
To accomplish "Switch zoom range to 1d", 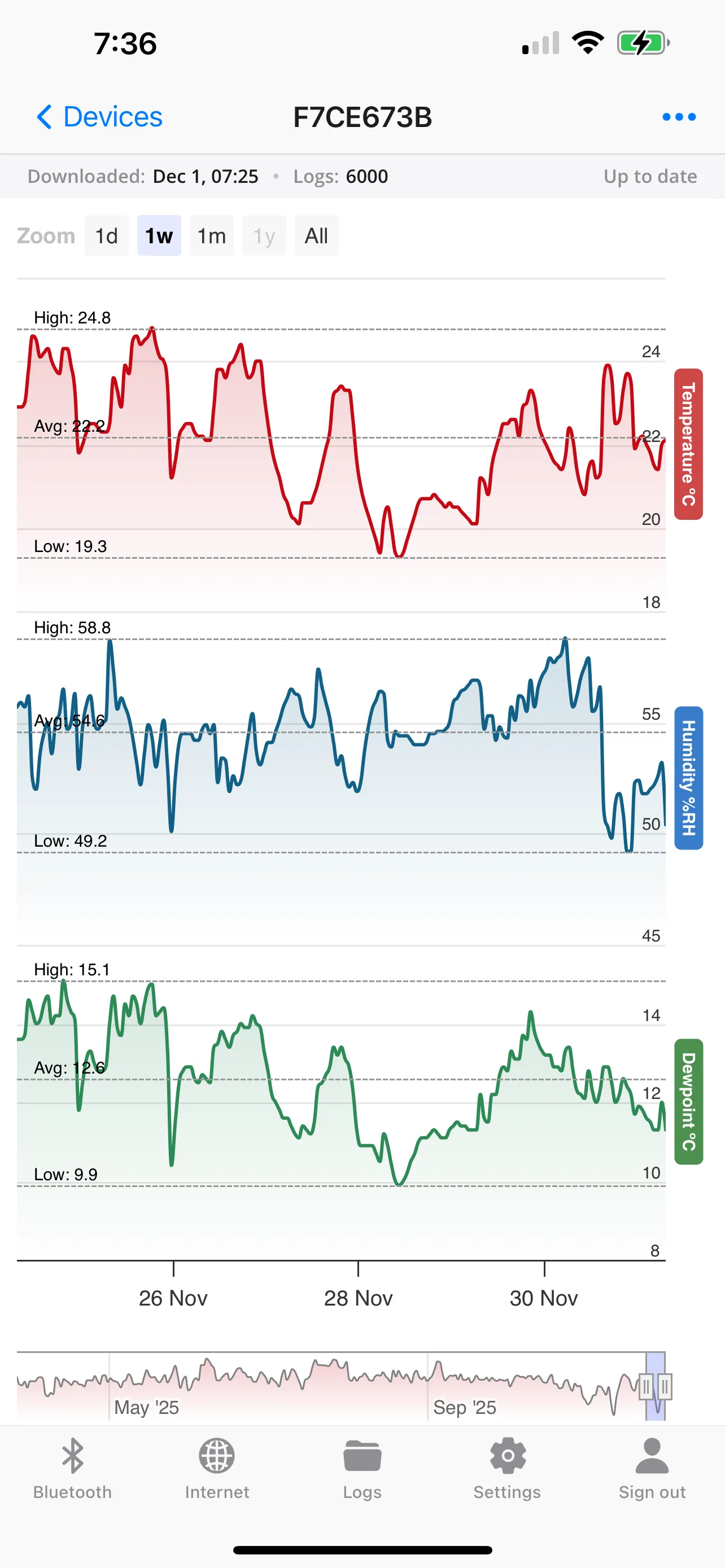I will tap(106, 235).
